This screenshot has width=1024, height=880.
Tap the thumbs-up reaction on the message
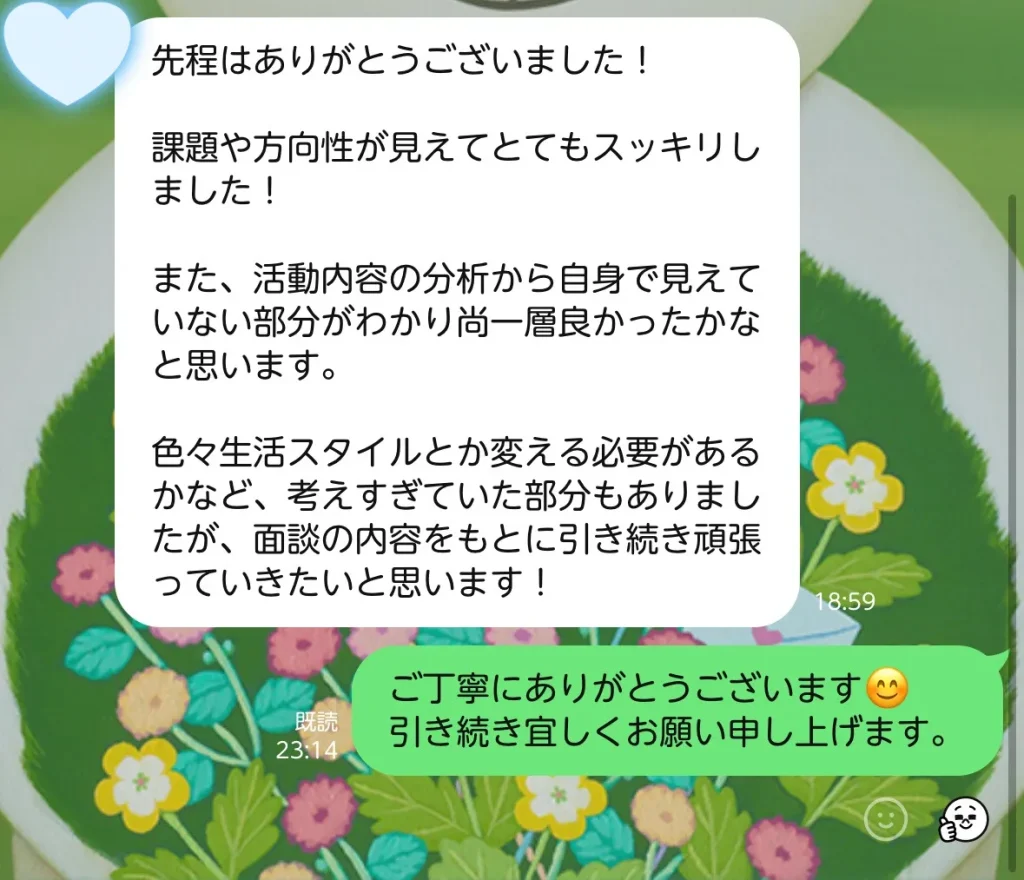coord(964,820)
